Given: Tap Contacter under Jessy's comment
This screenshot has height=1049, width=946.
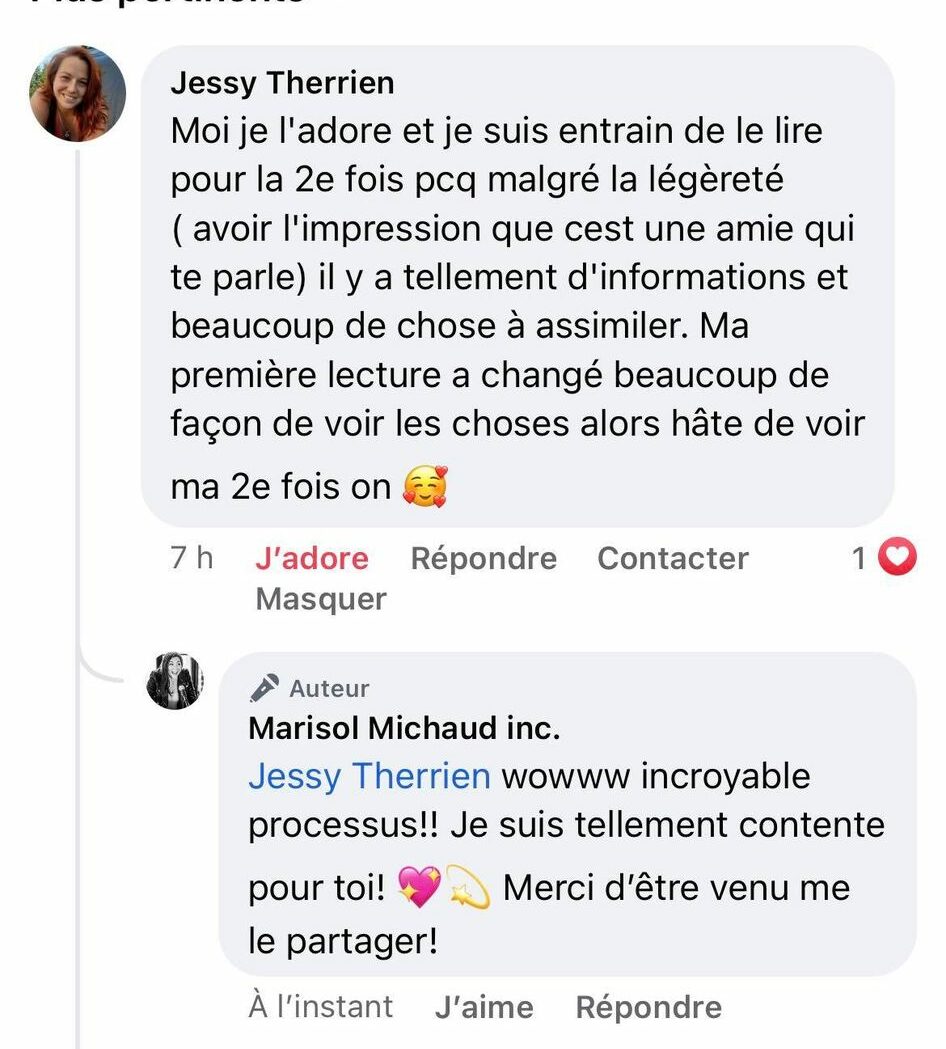Looking at the screenshot, I should [672, 558].
